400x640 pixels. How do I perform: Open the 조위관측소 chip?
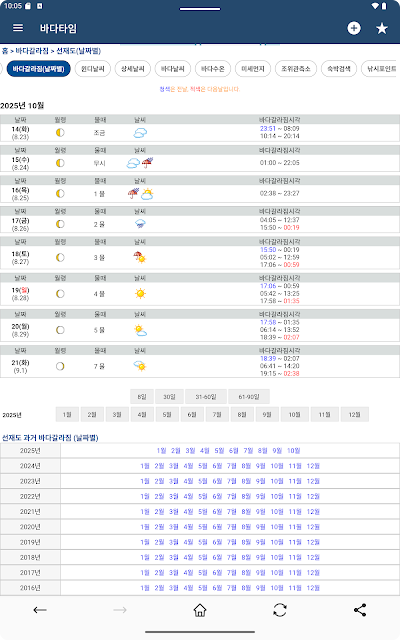coord(296,69)
